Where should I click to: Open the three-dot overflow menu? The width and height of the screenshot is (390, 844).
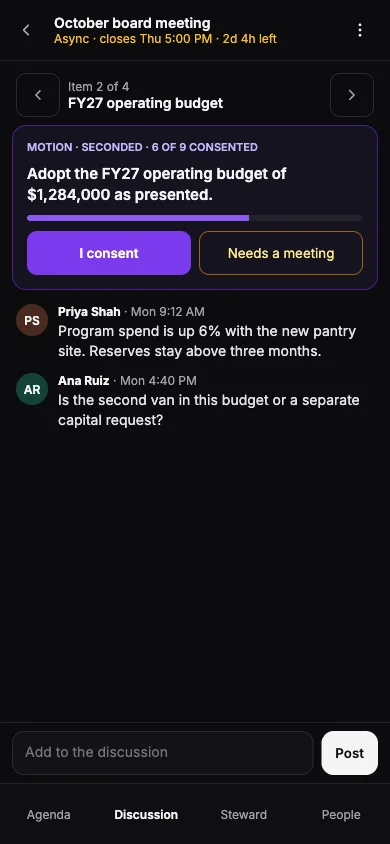click(360, 30)
